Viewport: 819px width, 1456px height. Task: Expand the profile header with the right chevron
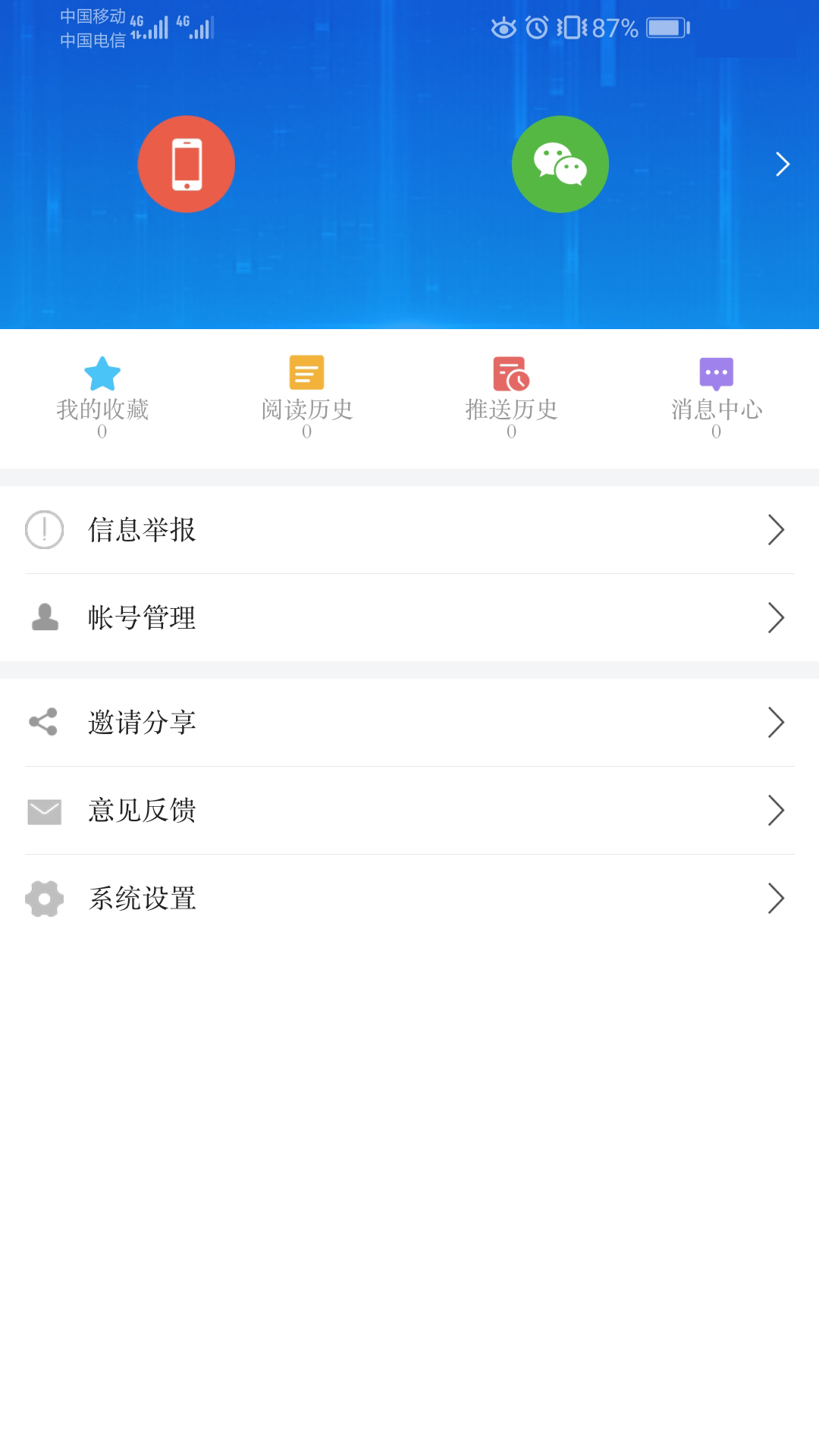[783, 163]
